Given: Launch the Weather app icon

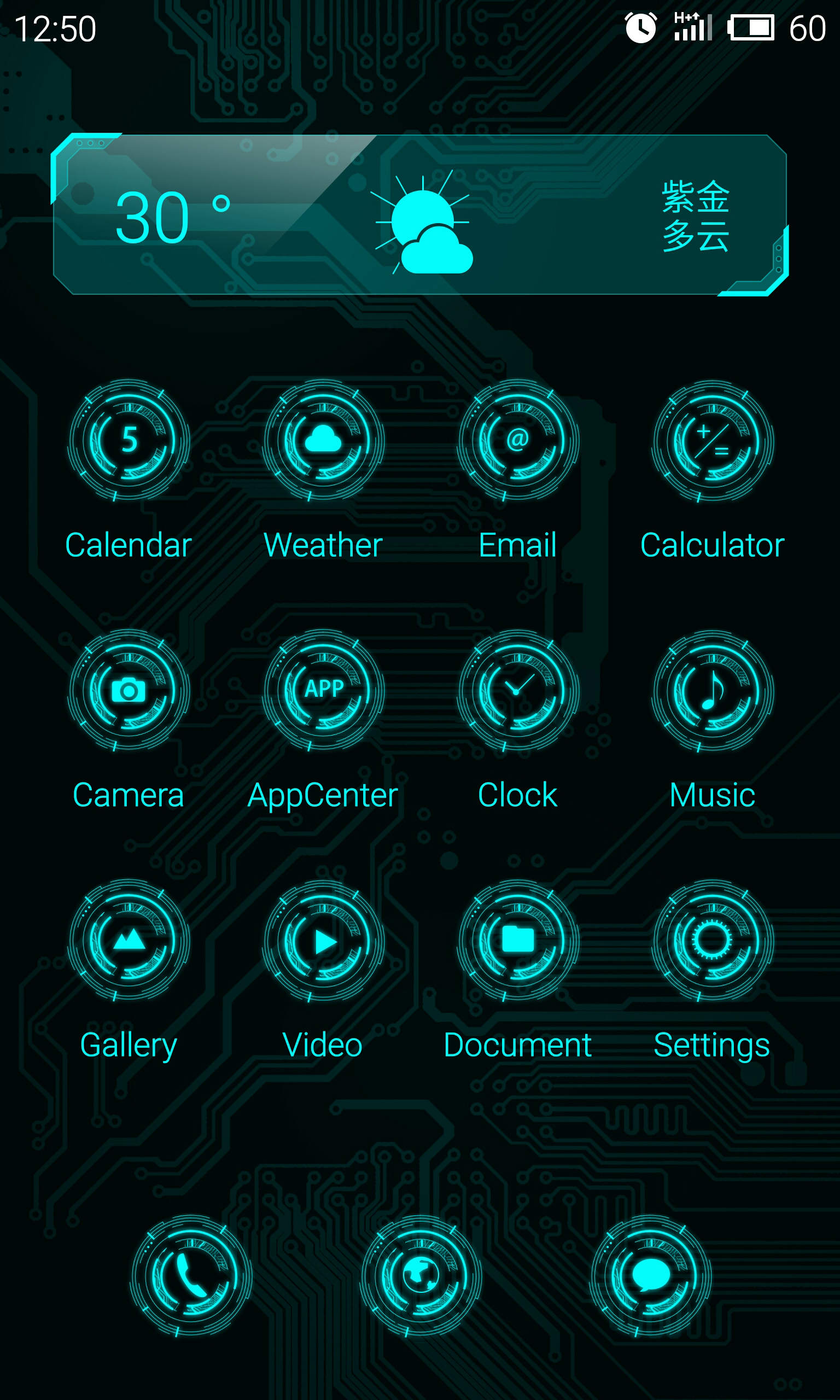Looking at the screenshot, I should 323,440.
